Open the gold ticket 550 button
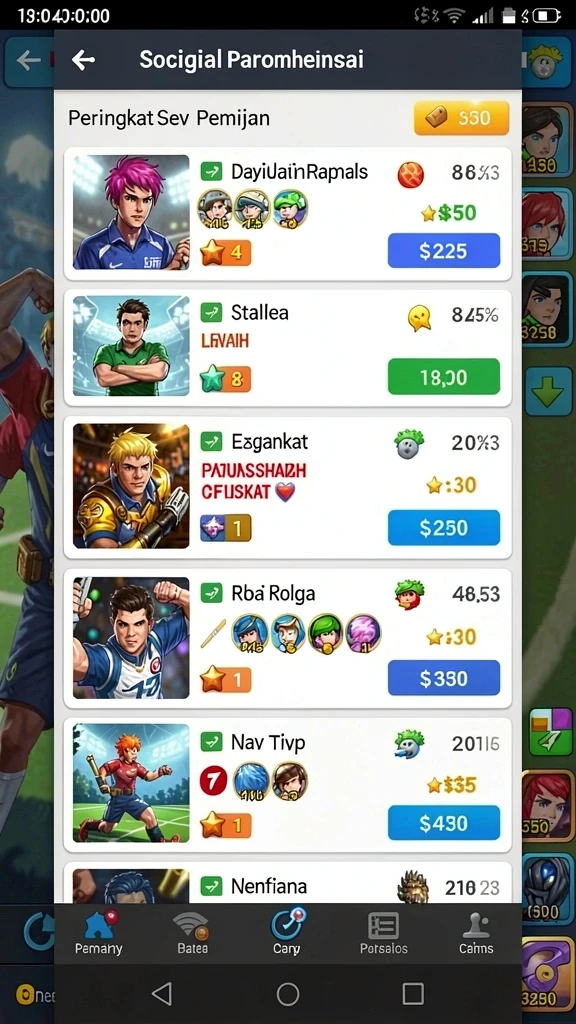 point(461,118)
